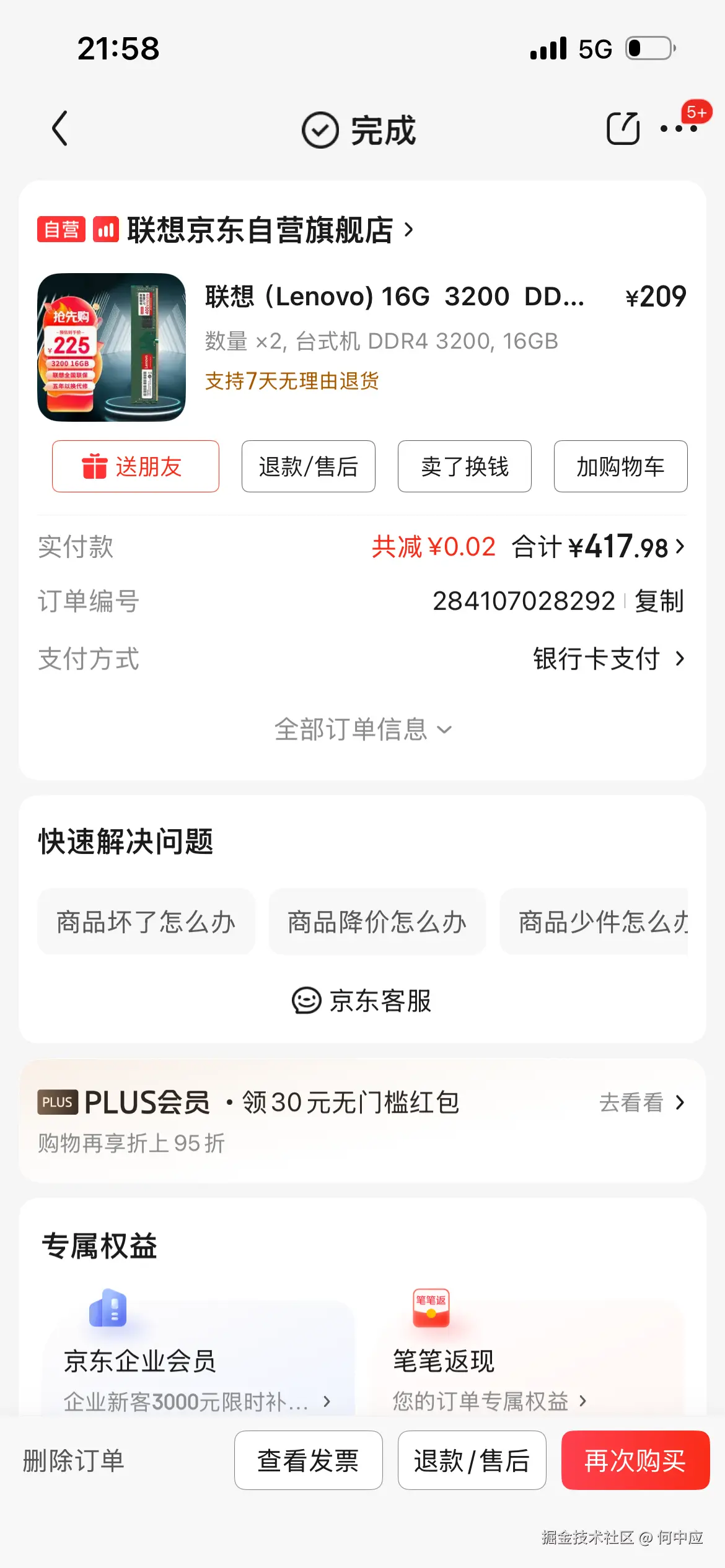Expand 全部订单信息 section
This screenshot has height=1568, width=725.
pos(362,731)
